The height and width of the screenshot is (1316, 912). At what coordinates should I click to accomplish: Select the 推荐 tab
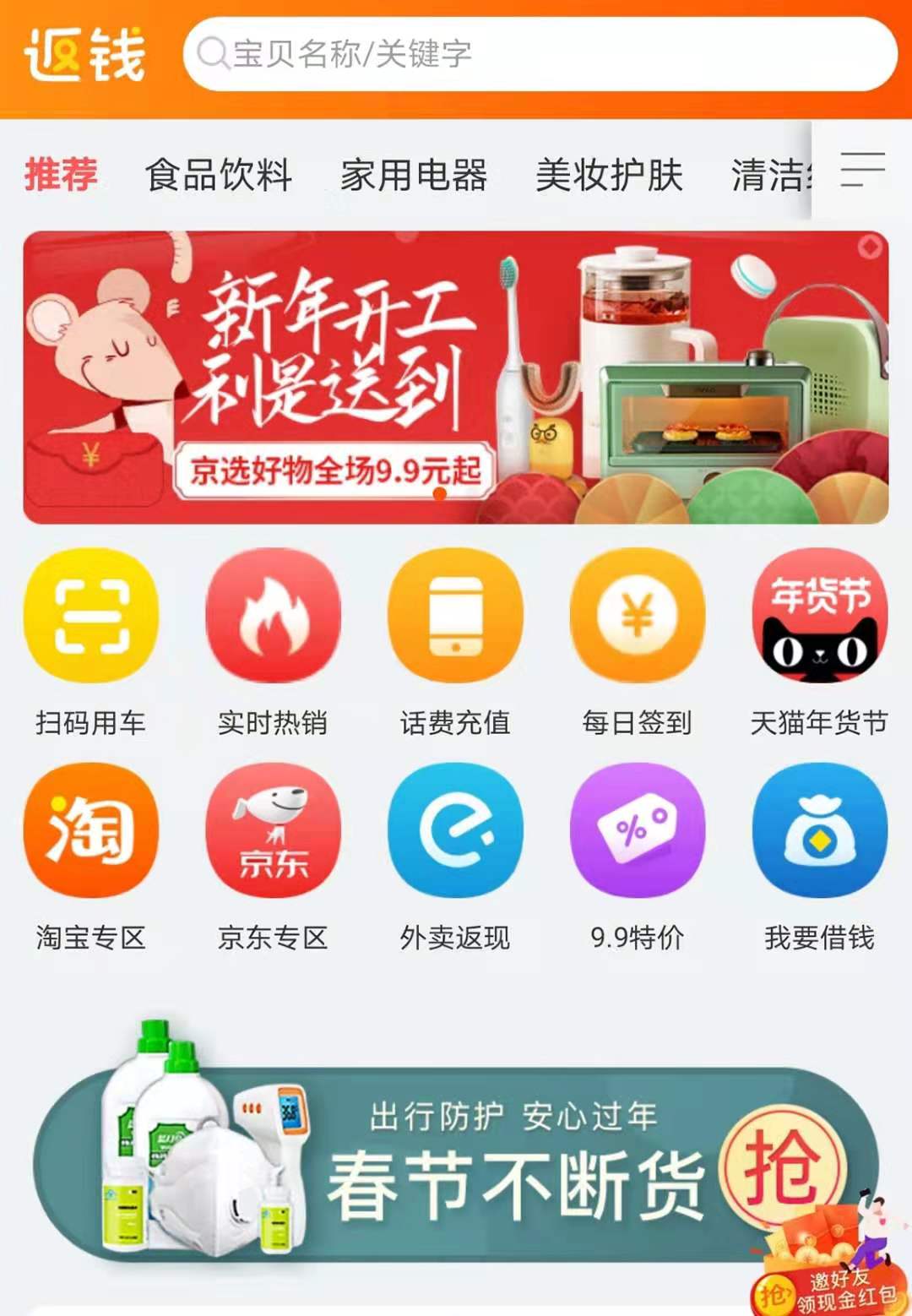[x=61, y=176]
